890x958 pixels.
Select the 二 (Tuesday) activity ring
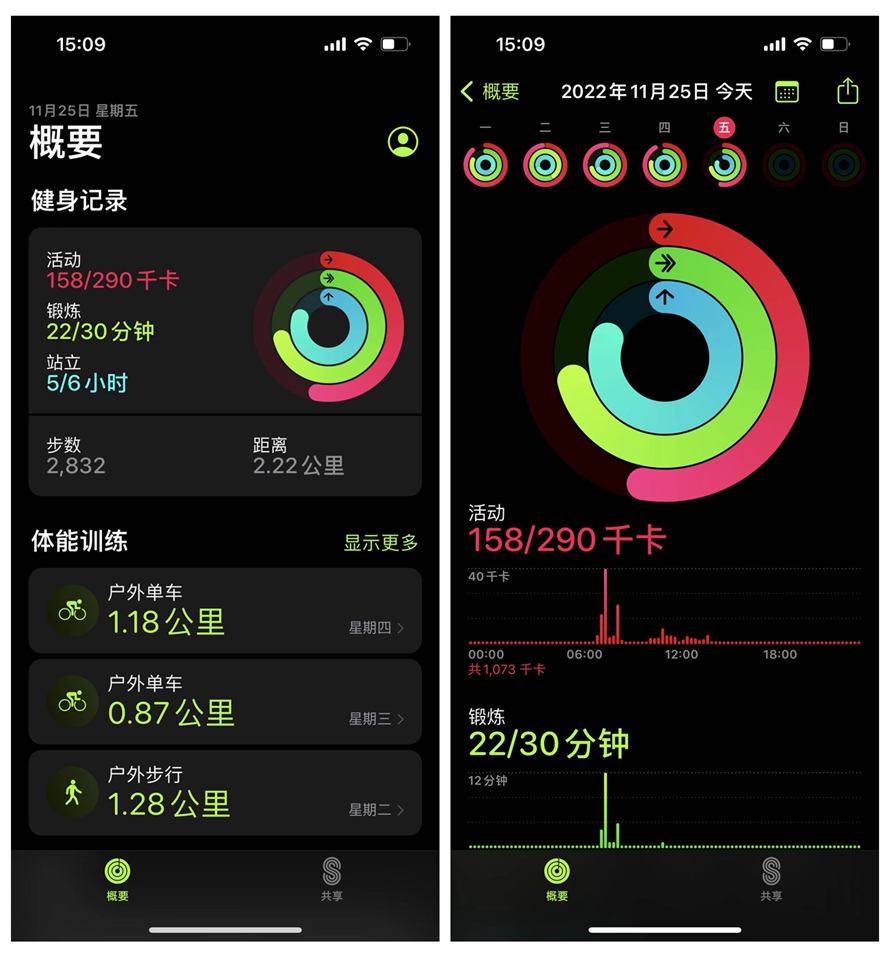coord(545,165)
